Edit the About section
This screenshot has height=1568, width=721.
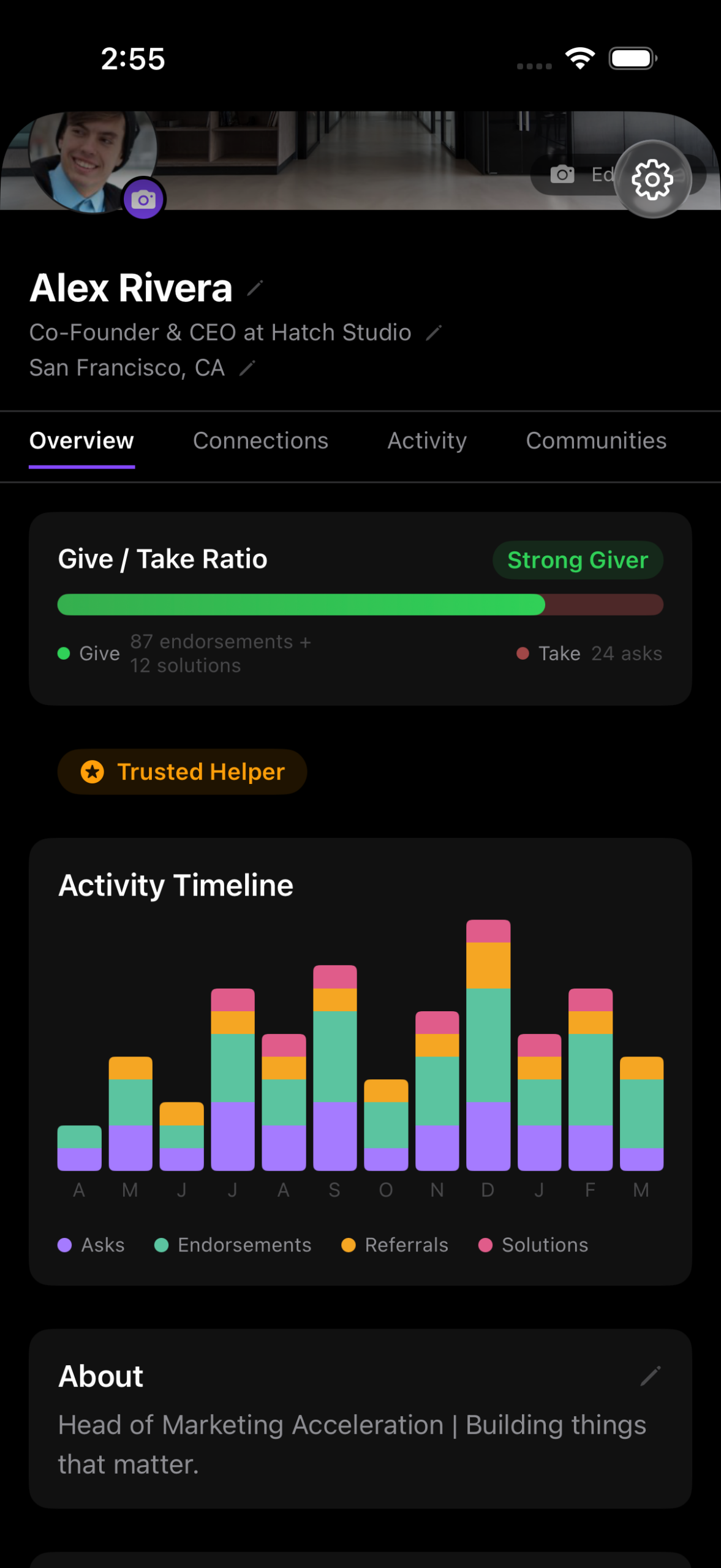650,1376
